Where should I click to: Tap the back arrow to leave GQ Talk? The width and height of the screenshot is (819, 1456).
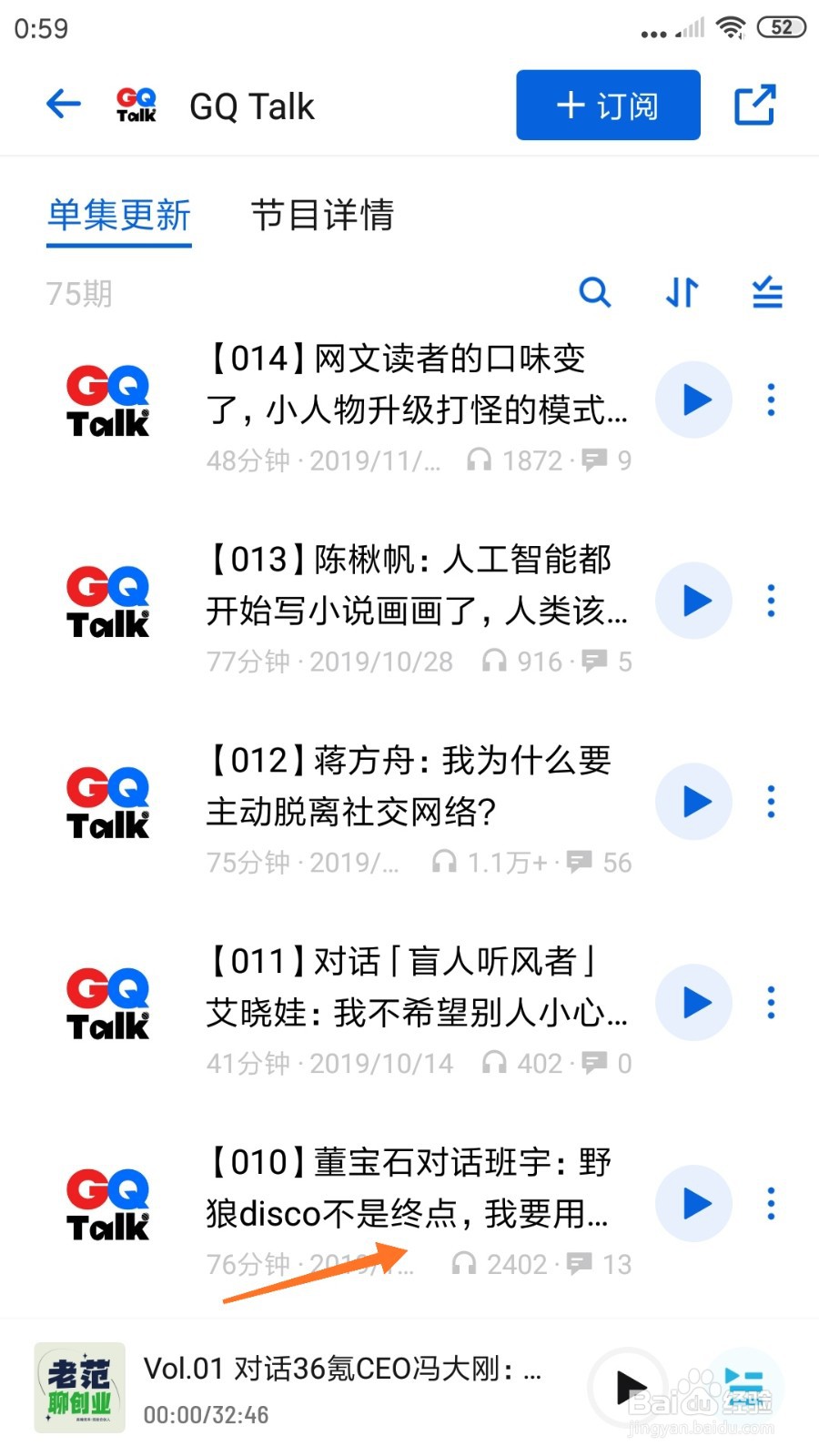[62, 104]
